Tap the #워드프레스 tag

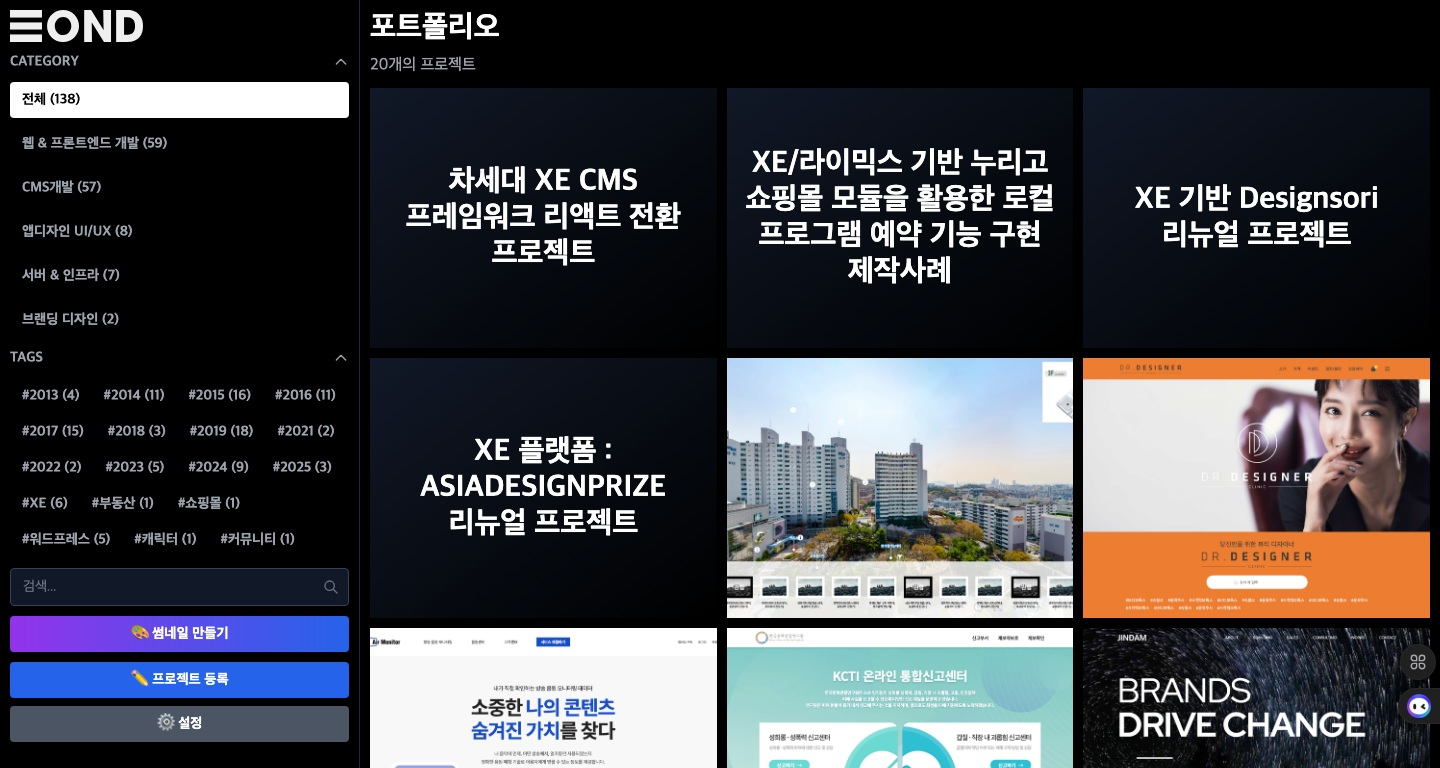(66, 539)
